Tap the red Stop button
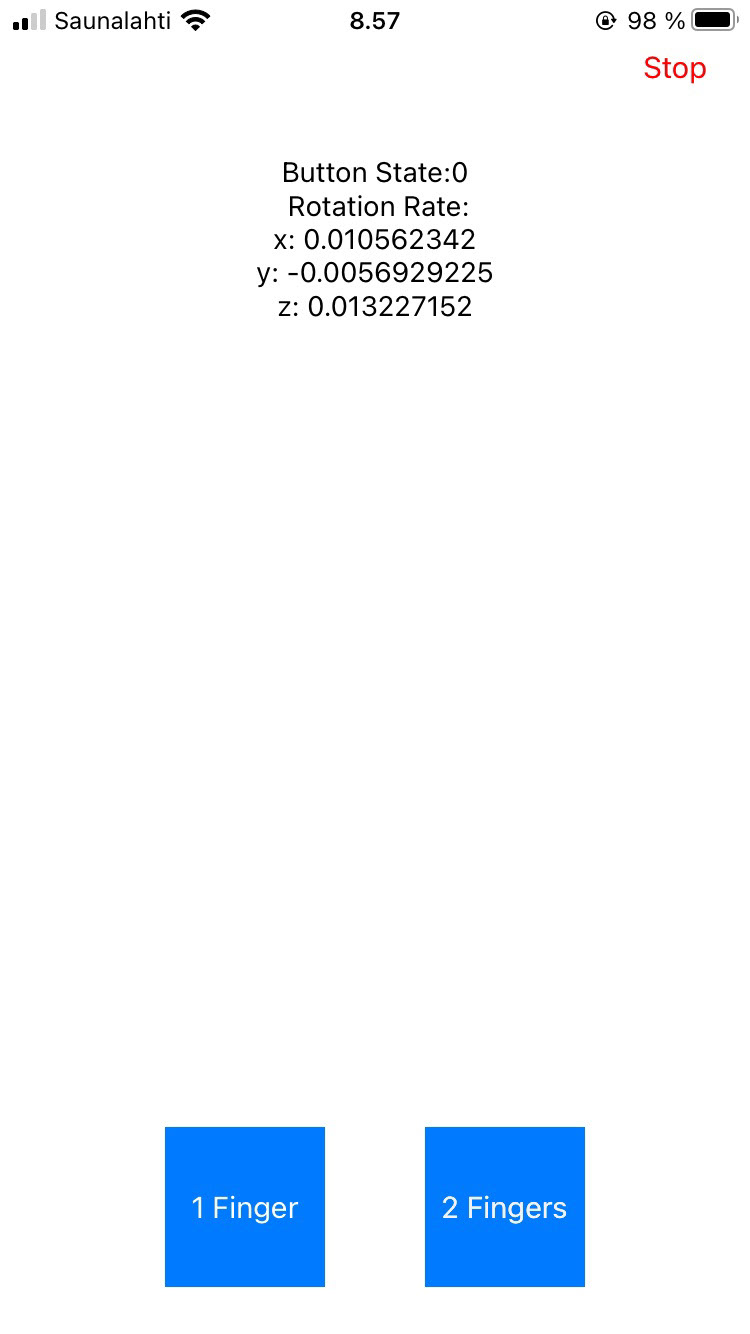This screenshot has width=750, height=1334. click(675, 68)
